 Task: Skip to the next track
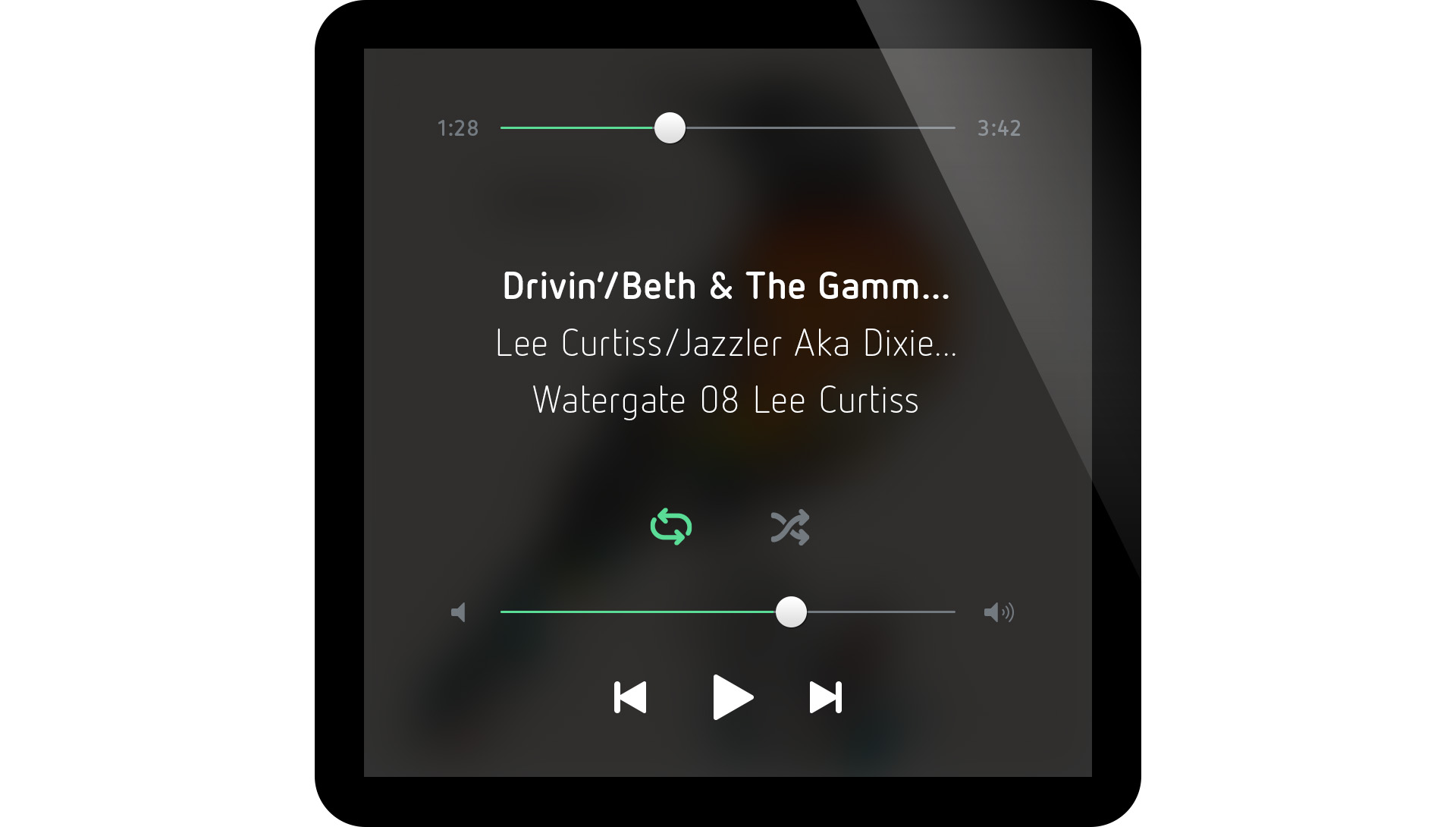pyautogui.click(x=825, y=697)
